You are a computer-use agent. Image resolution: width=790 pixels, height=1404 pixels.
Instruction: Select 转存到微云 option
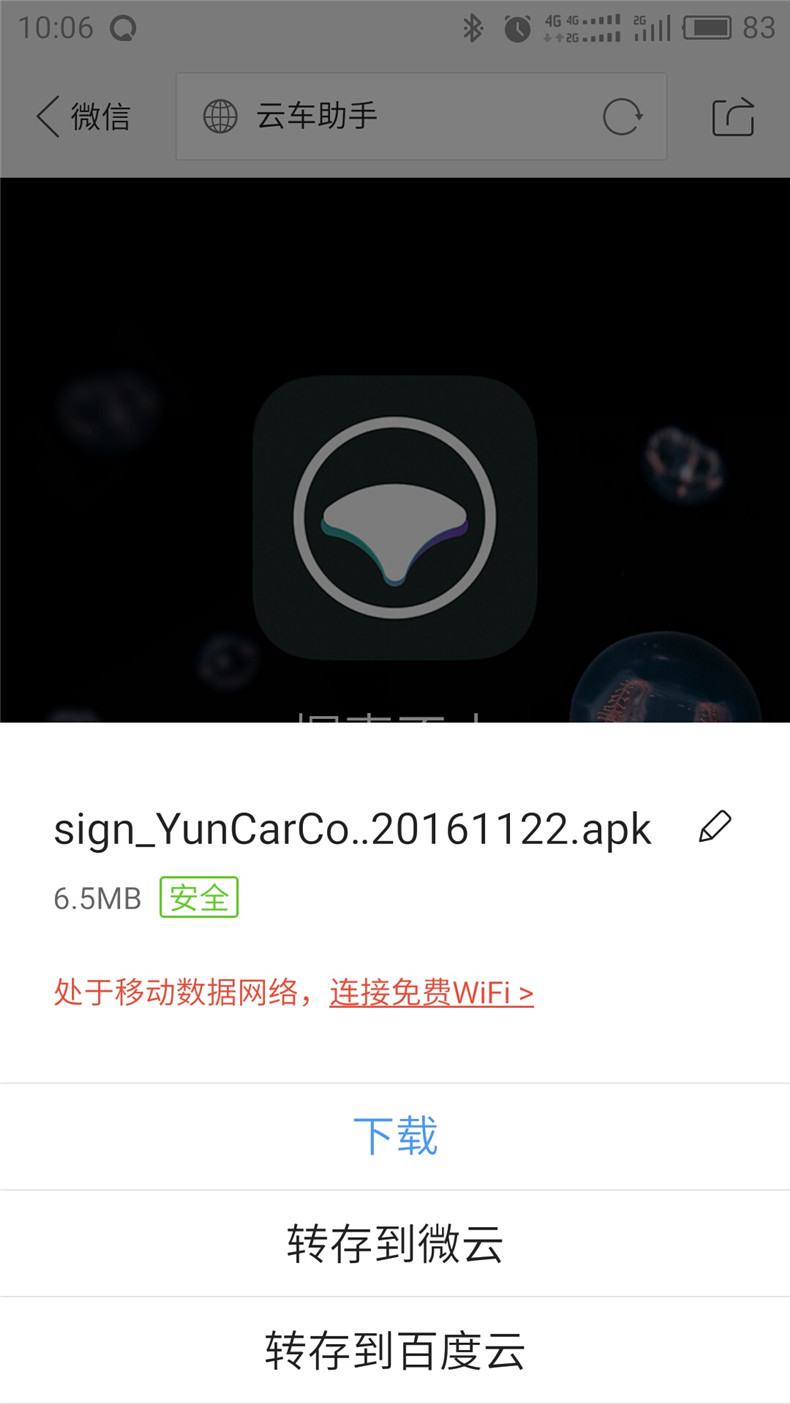click(395, 1243)
